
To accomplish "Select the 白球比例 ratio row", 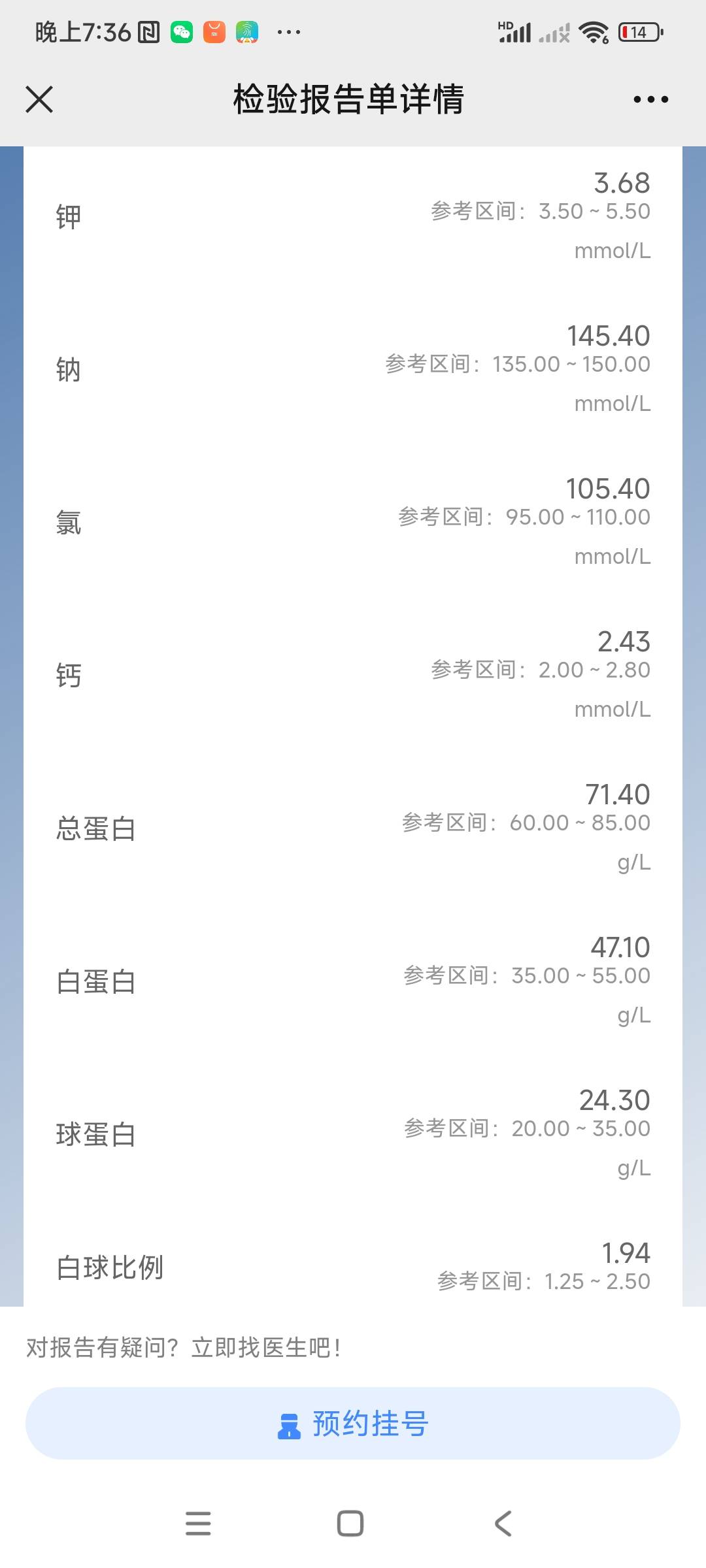I will 353,1264.
